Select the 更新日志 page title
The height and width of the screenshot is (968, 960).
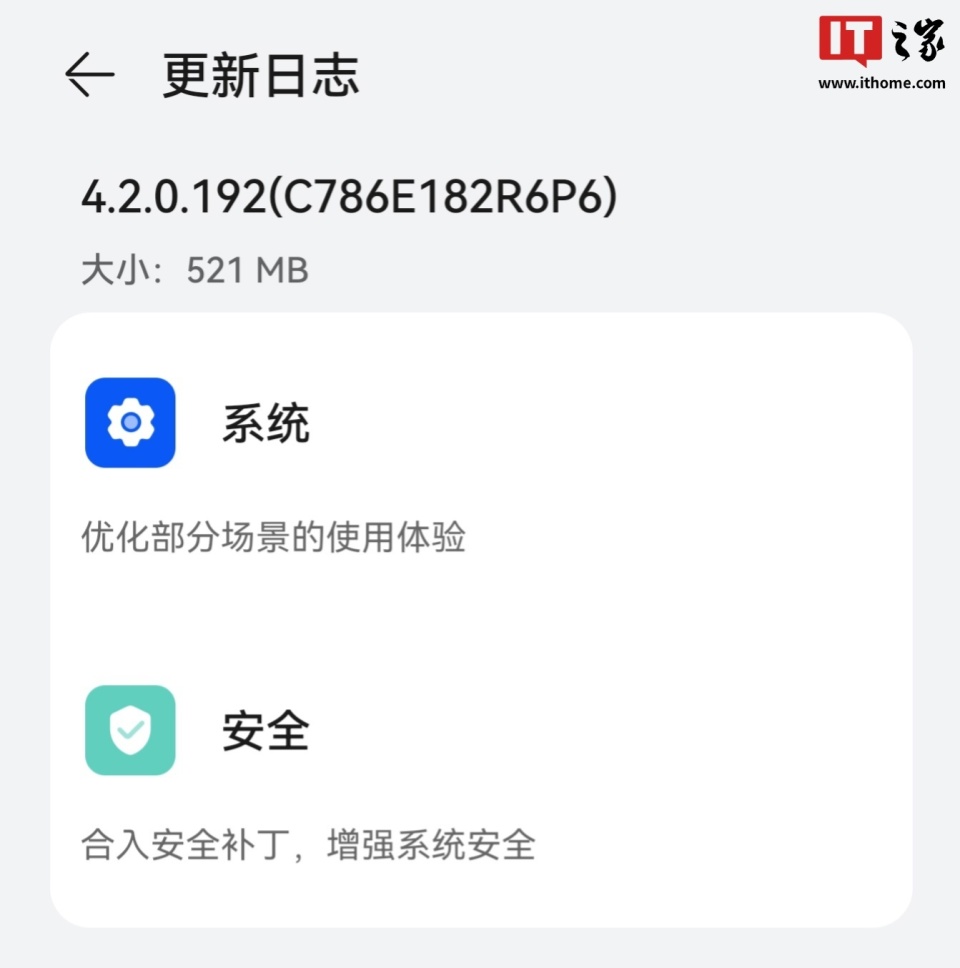tap(260, 77)
